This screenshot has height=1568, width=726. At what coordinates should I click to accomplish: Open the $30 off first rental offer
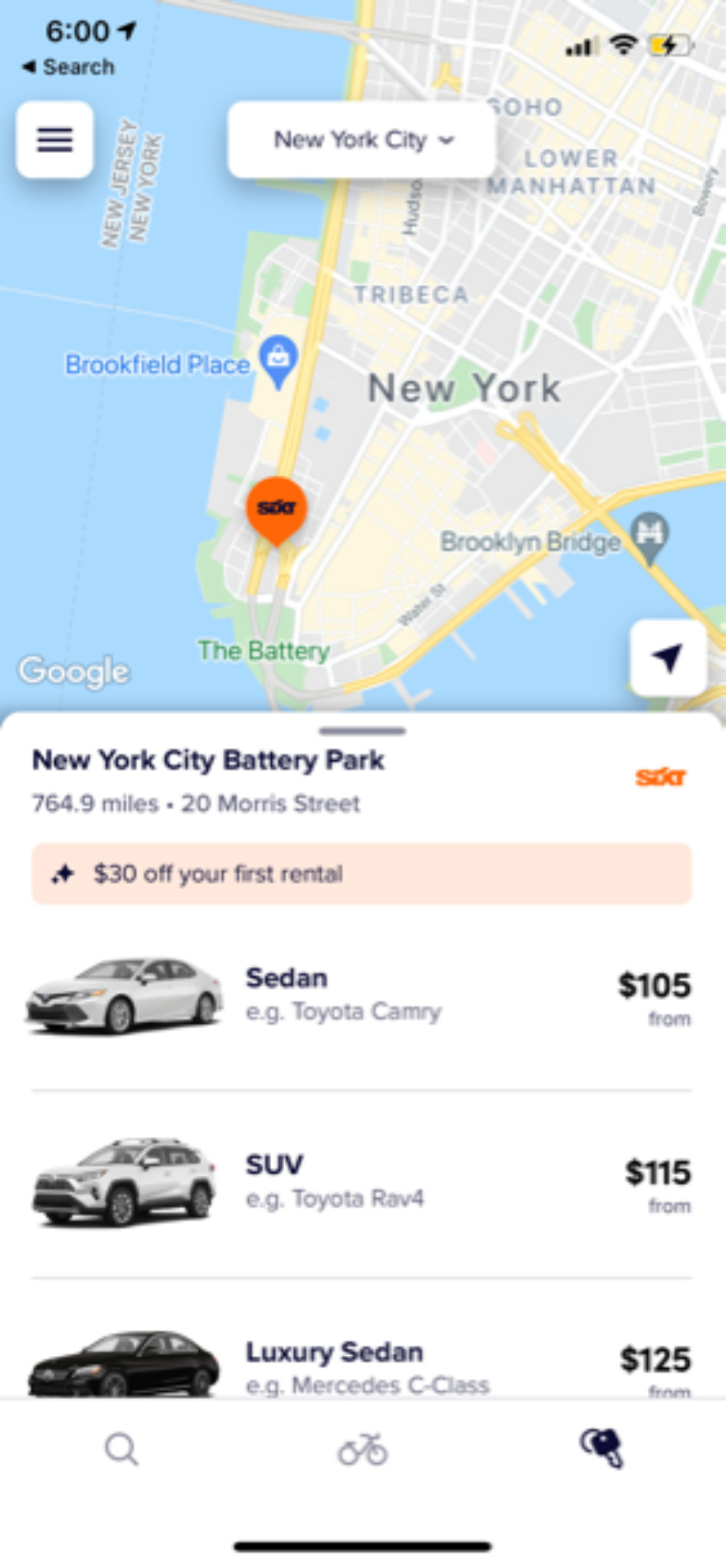(361, 874)
